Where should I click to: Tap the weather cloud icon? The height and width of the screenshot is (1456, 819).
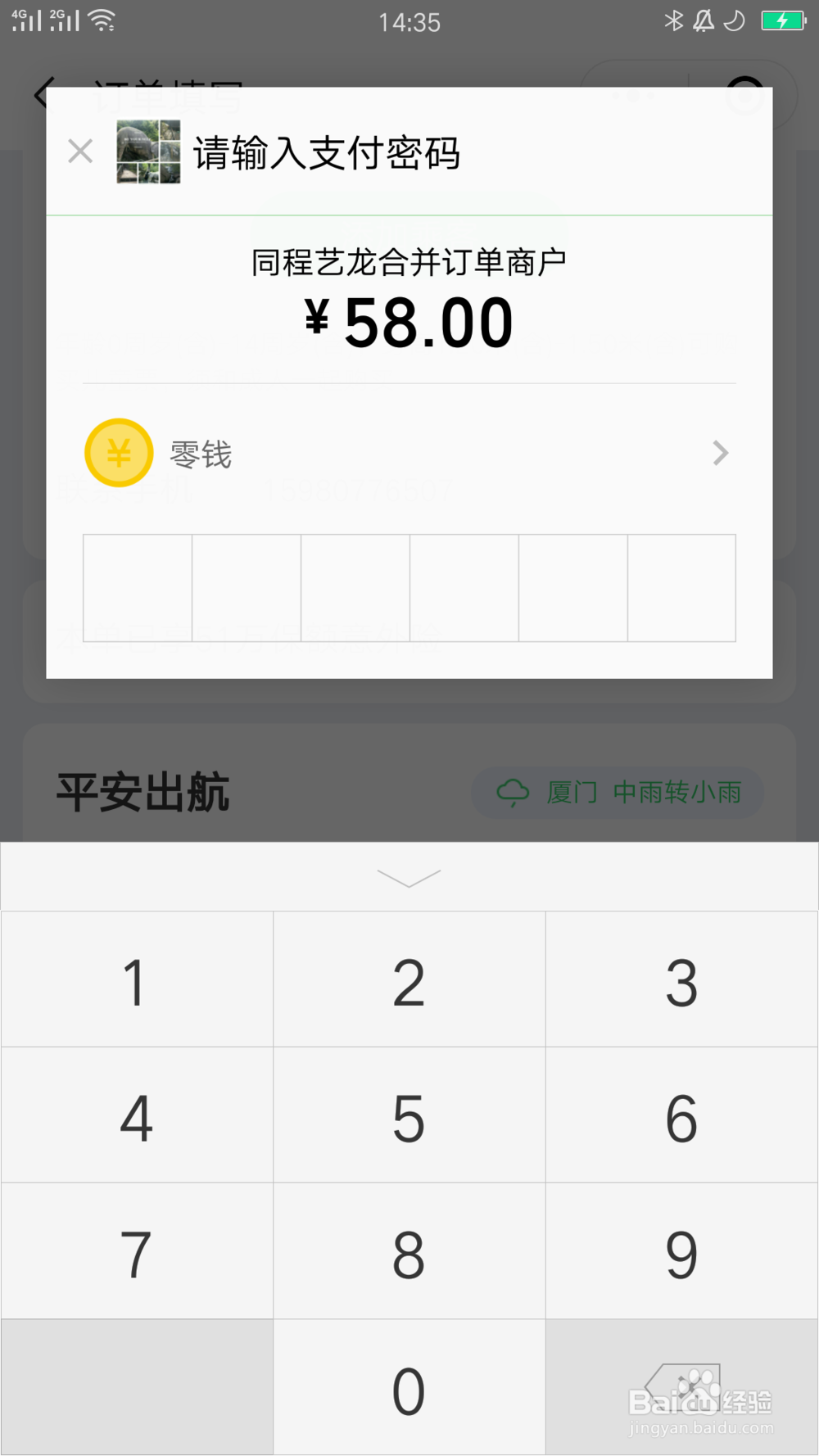(513, 792)
